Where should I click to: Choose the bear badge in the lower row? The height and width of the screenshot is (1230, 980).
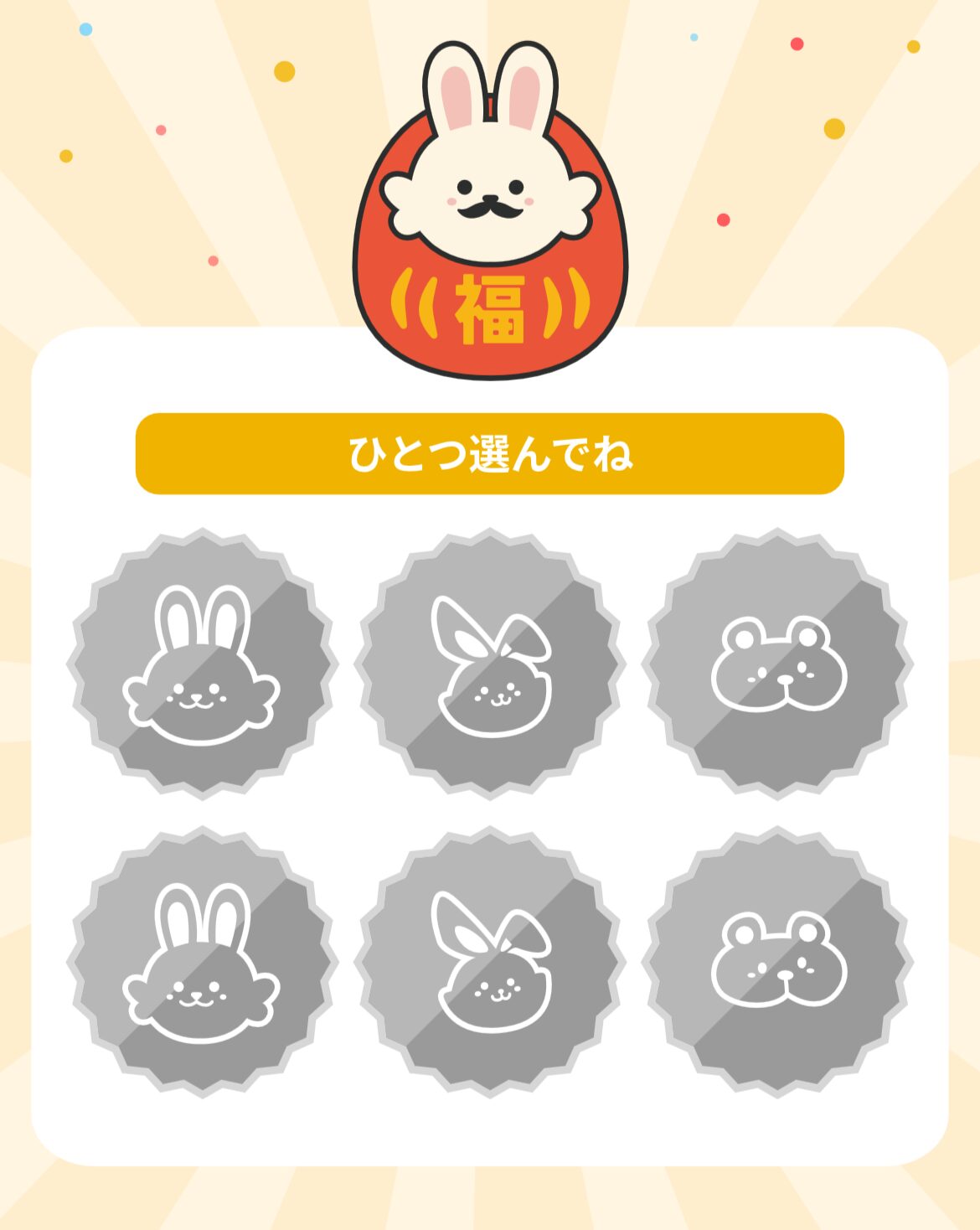777,962
